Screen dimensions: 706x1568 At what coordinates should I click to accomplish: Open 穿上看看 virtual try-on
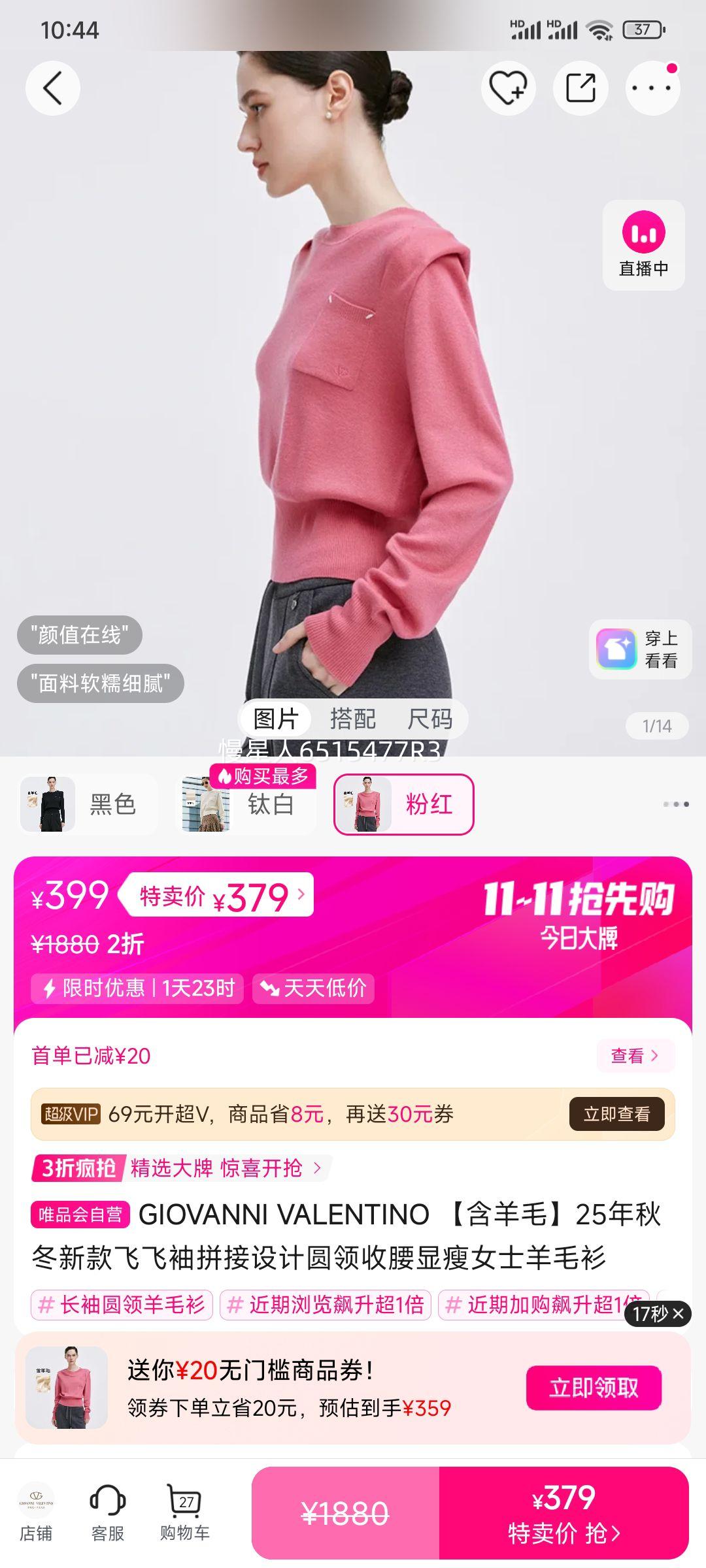[640, 649]
